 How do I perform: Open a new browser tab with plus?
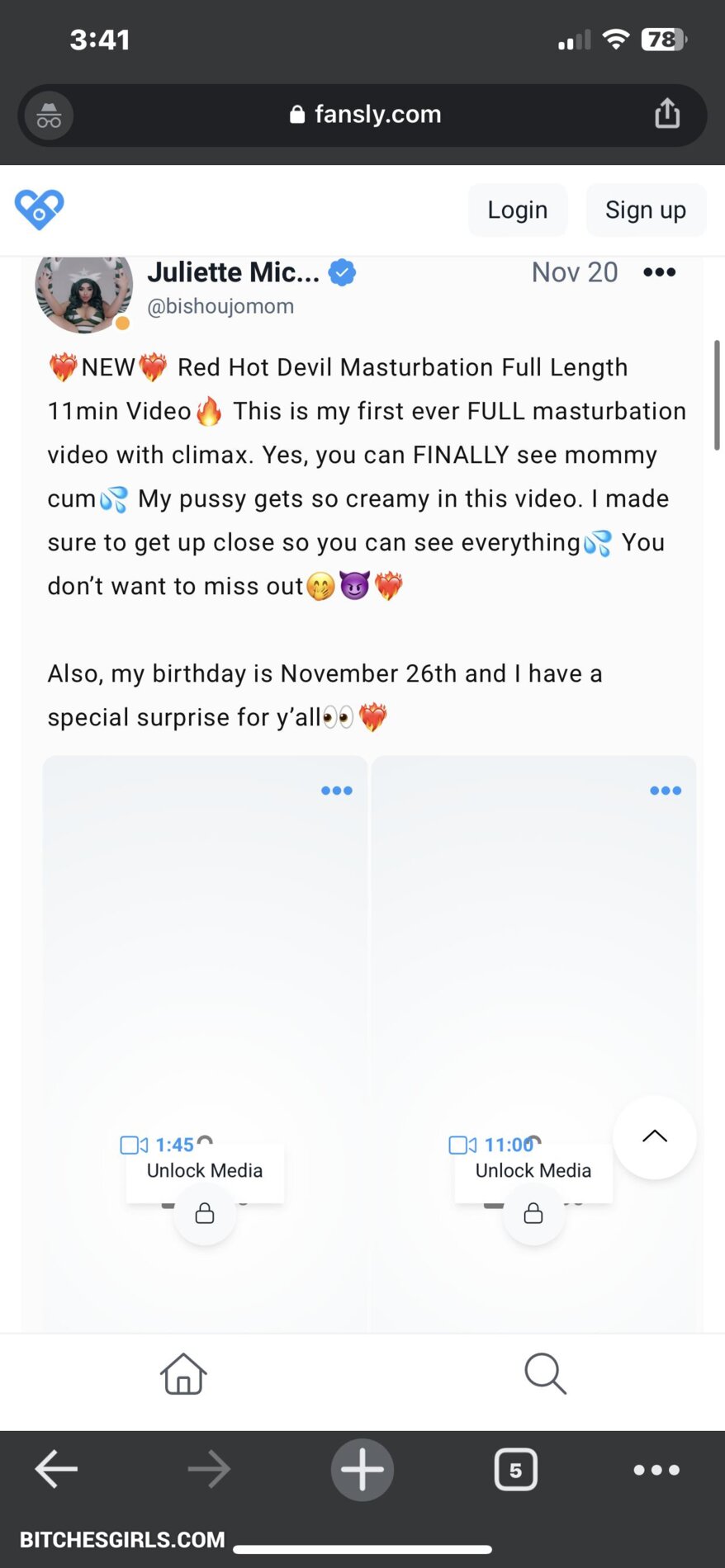coord(362,1470)
